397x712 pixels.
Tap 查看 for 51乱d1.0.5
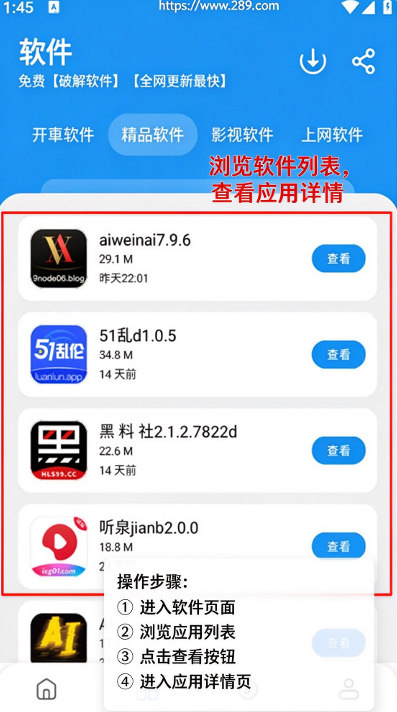(x=338, y=354)
